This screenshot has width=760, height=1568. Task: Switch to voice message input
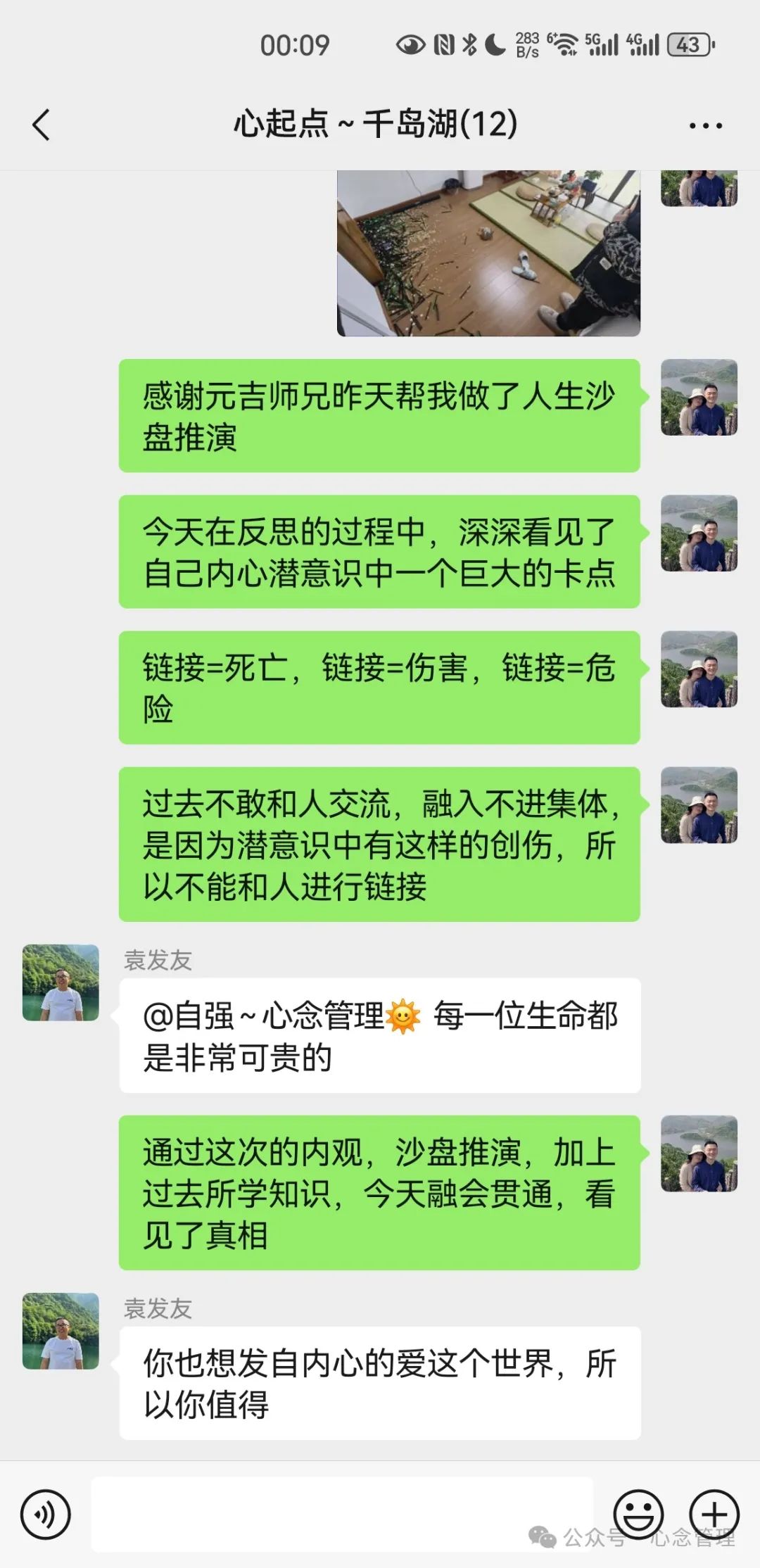point(46,1513)
